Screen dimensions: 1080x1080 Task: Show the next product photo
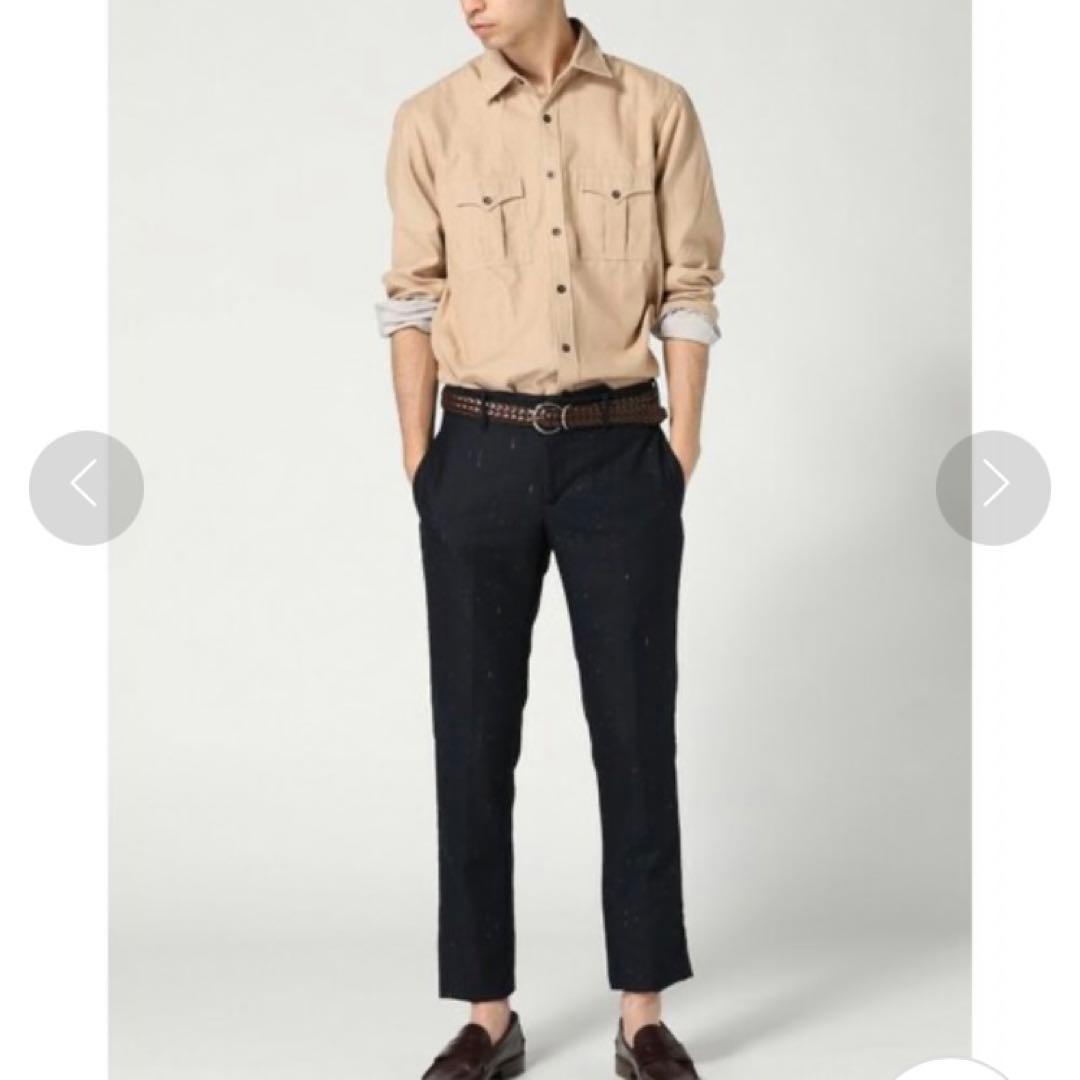(x=993, y=487)
